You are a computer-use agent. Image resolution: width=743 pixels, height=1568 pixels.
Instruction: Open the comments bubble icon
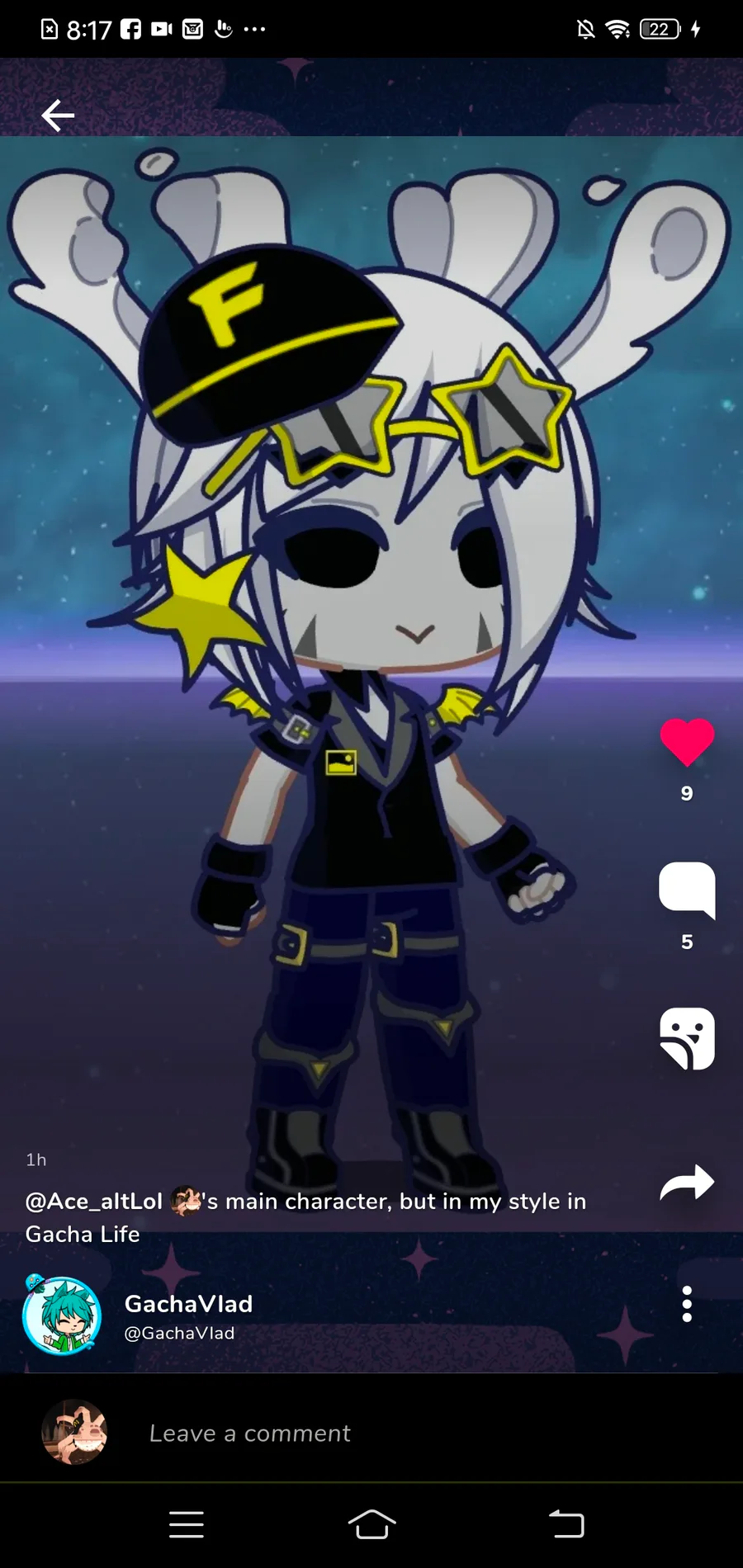click(x=687, y=890)
